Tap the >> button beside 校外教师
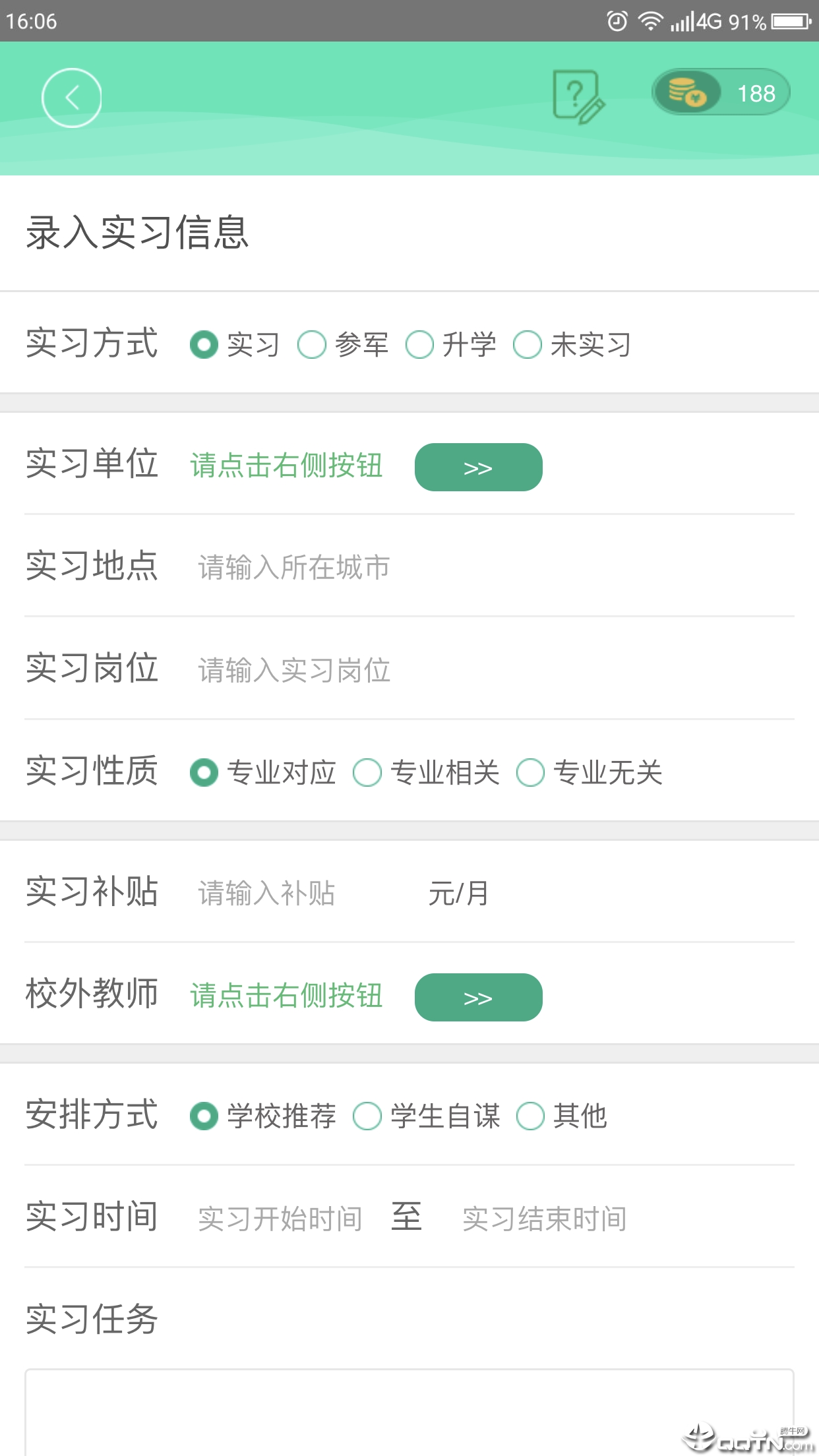Image resolution: width=819 pixels, height=1456 pixels. 478,998
